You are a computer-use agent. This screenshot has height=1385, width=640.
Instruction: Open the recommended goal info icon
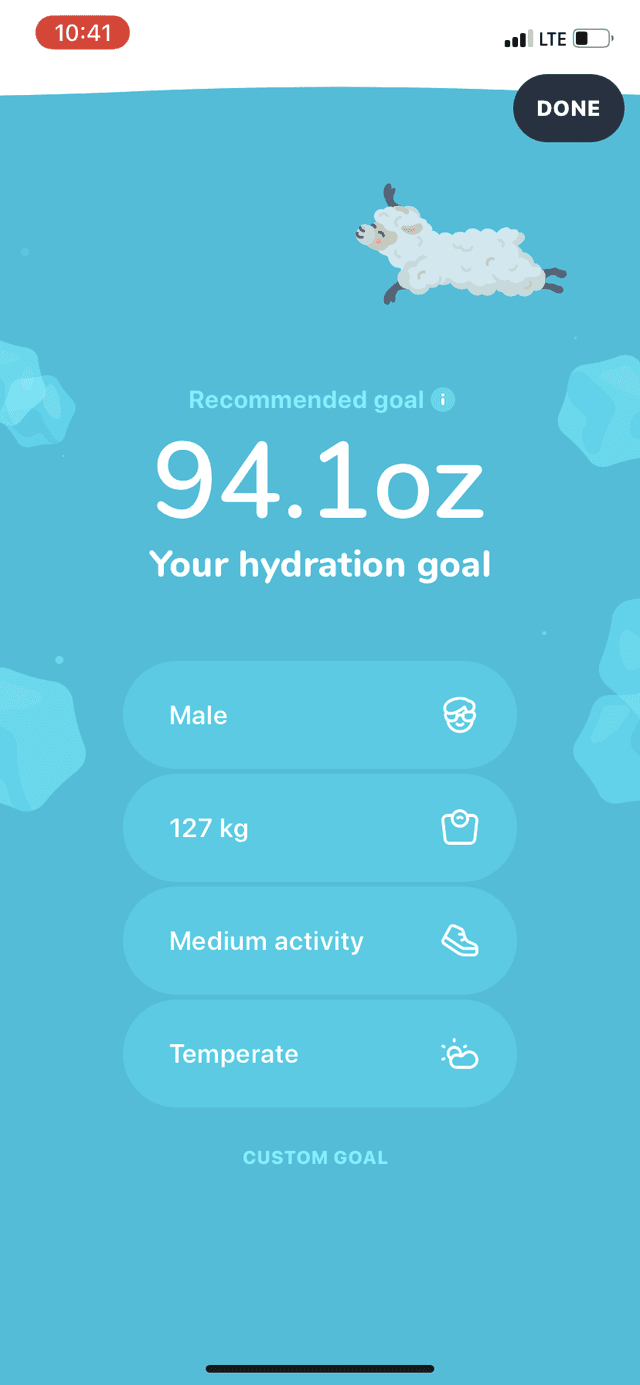click(442, 400)
